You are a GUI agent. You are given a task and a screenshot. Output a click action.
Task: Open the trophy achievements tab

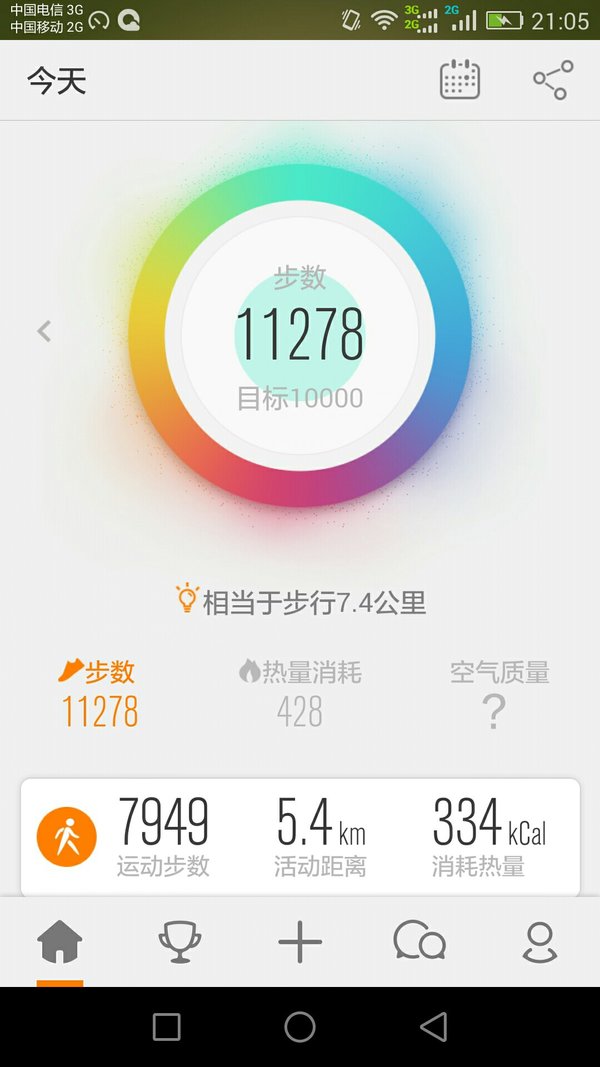click(x=180, y=942)
